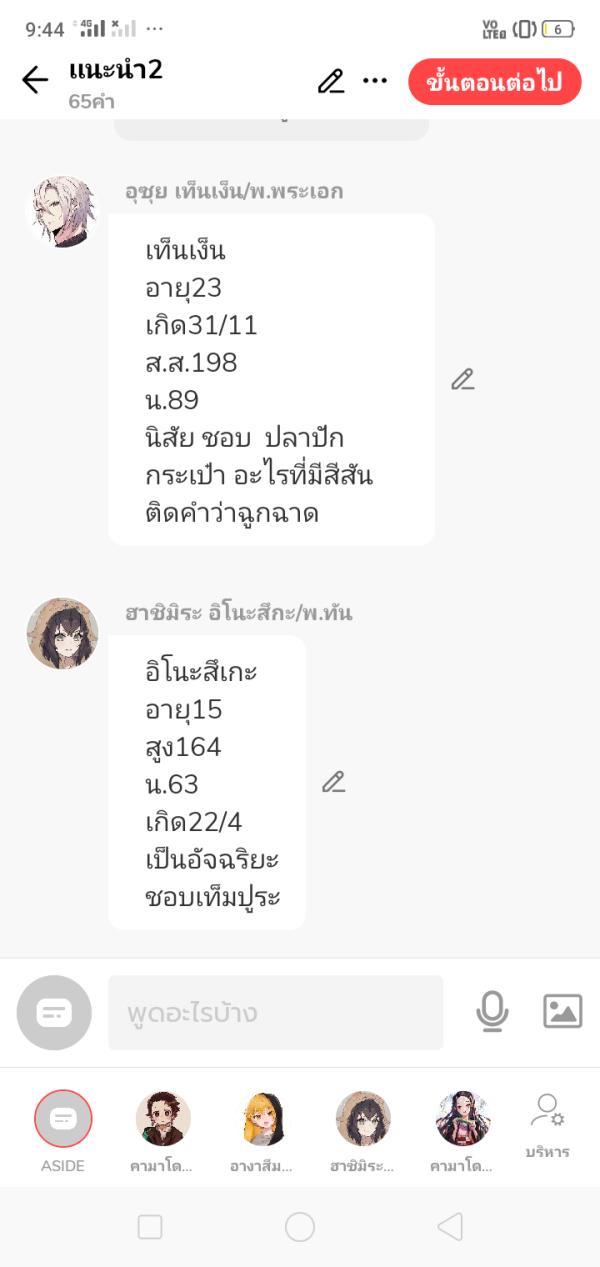Attach a picture using the image icon
Screen dimensions: 600x1267
562,1012
